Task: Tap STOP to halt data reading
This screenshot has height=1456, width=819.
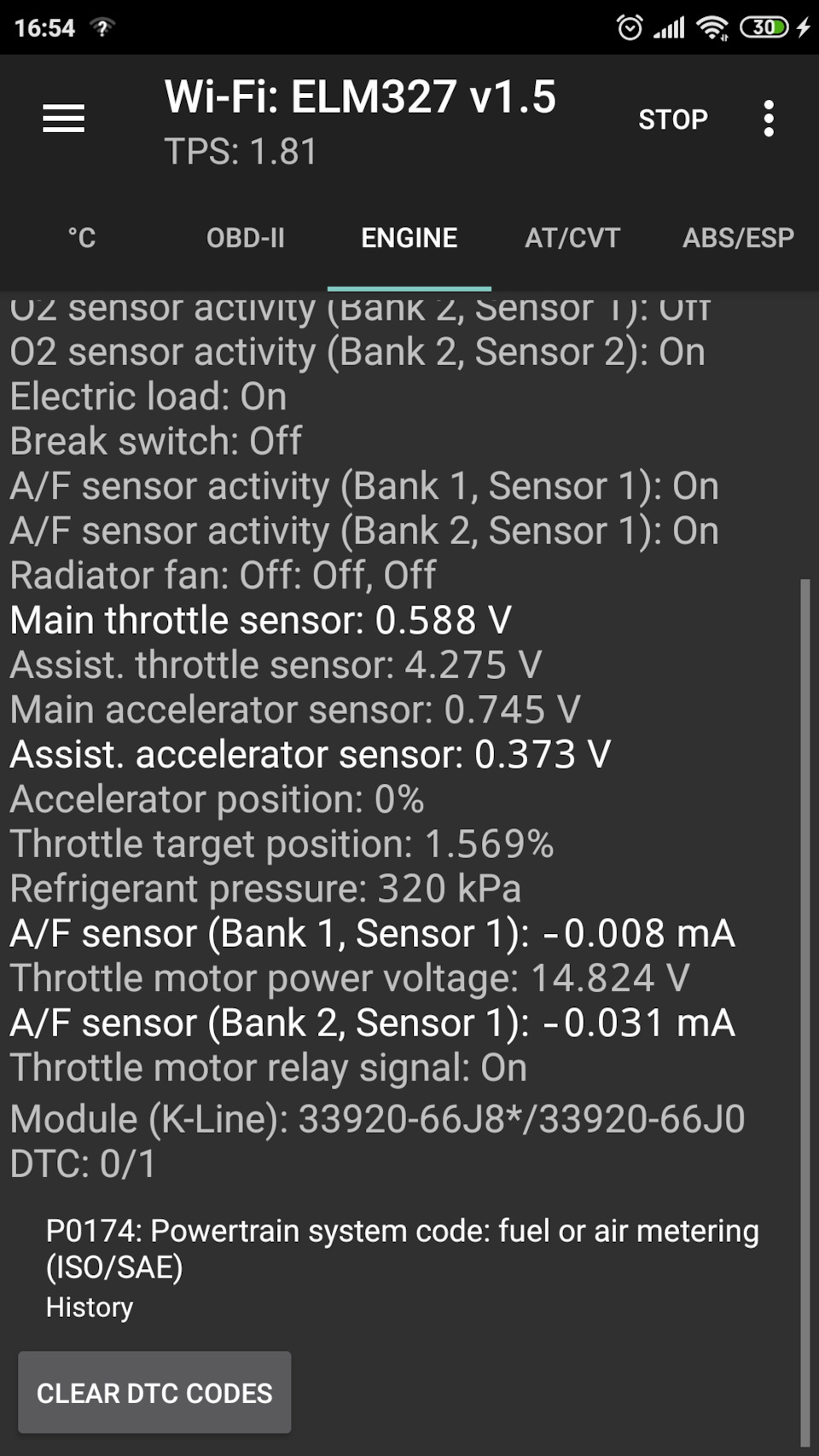Action: tap(672, 119)
